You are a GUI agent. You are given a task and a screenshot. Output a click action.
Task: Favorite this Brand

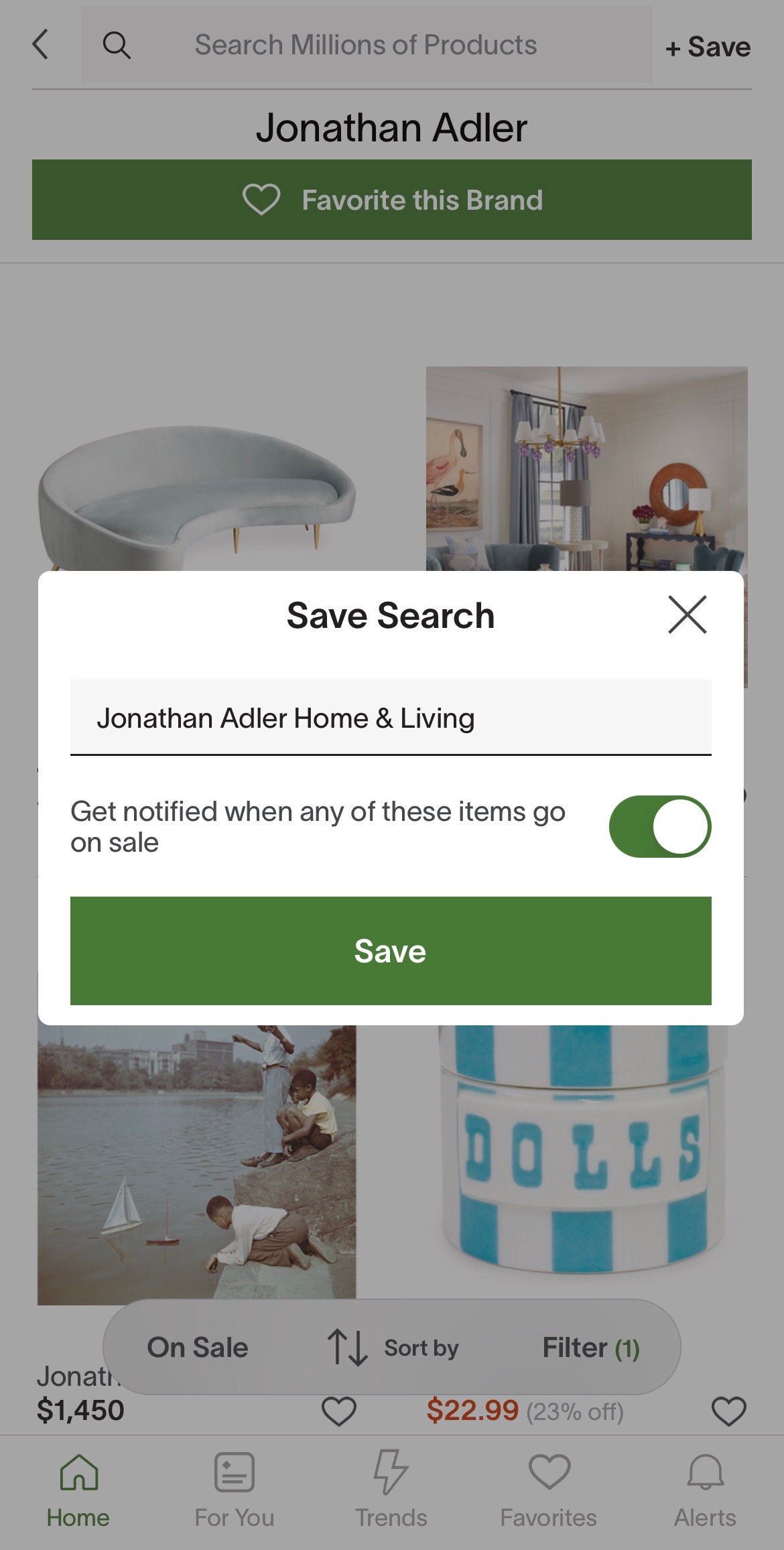coord(392,200)
